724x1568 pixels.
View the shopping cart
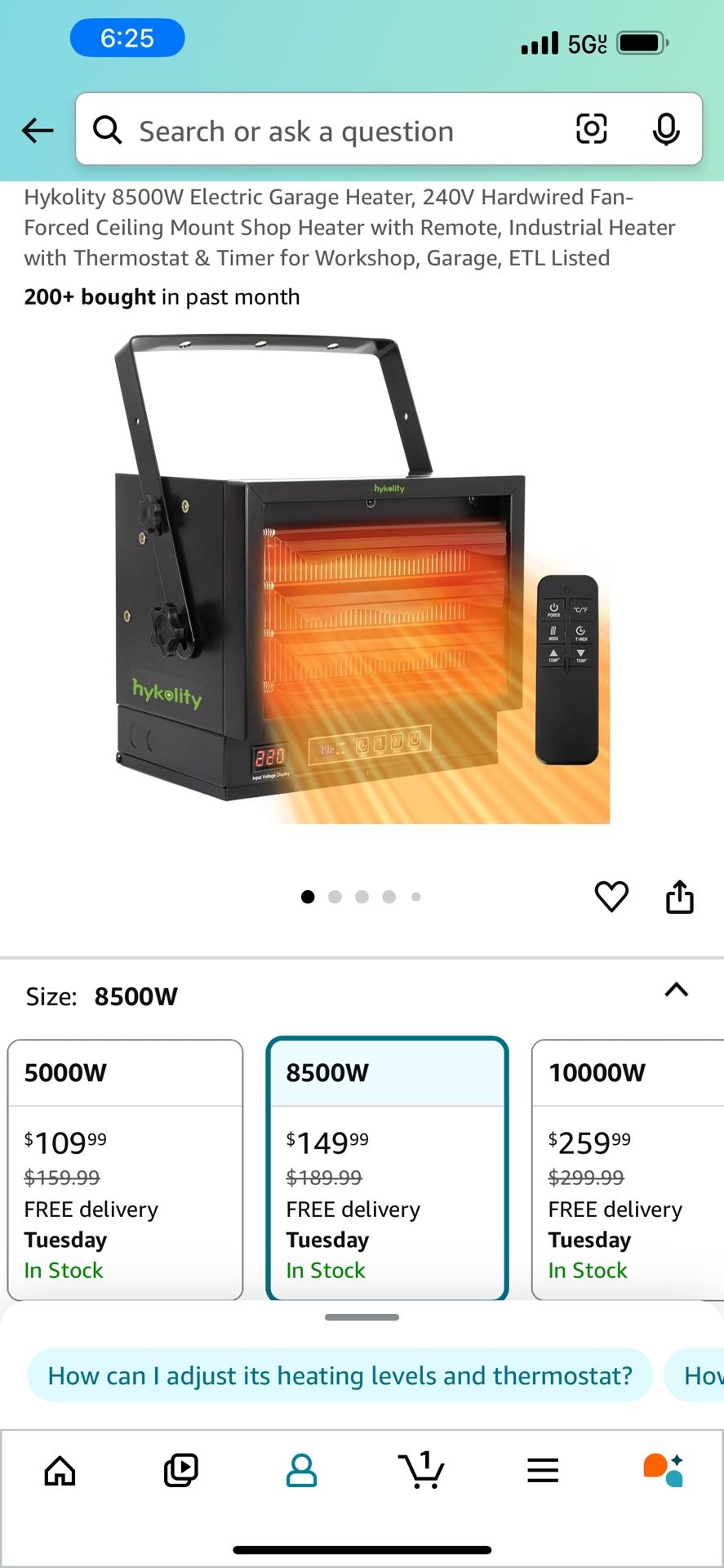point(422,1471)
